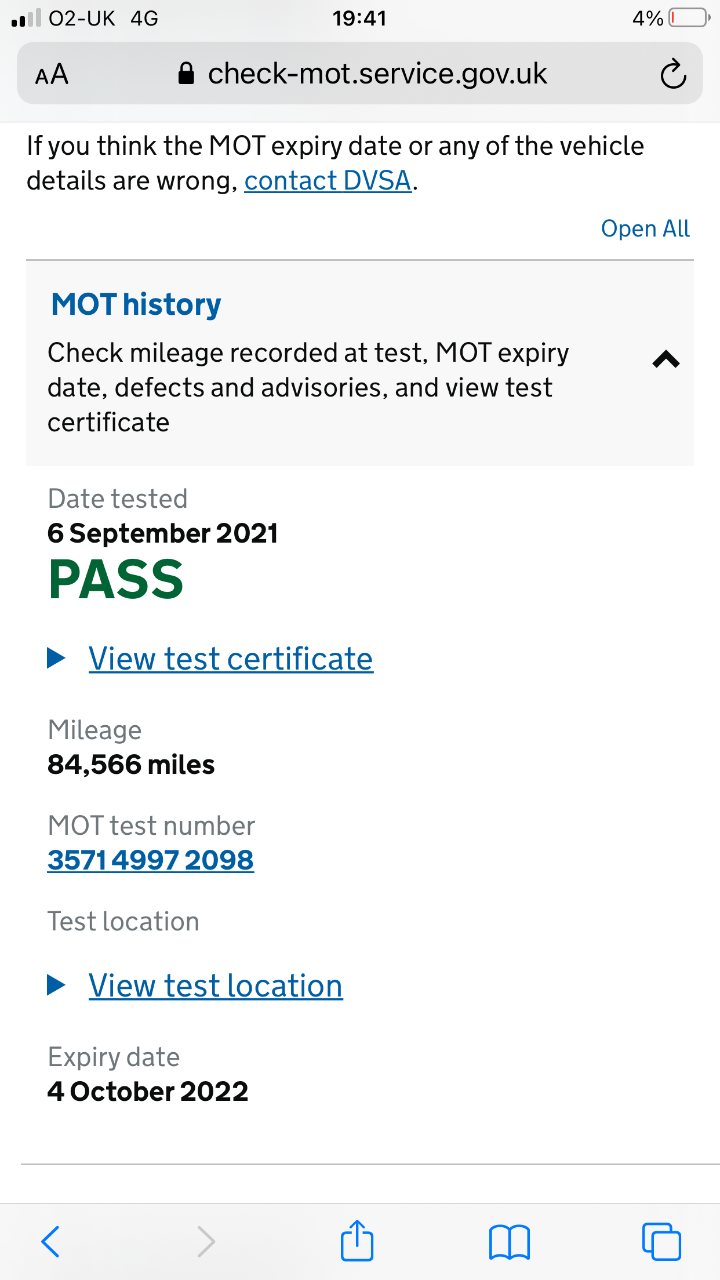This screenshot has width=720, height=1280.
Task: Expand View test location
Action: coord(215,985)
